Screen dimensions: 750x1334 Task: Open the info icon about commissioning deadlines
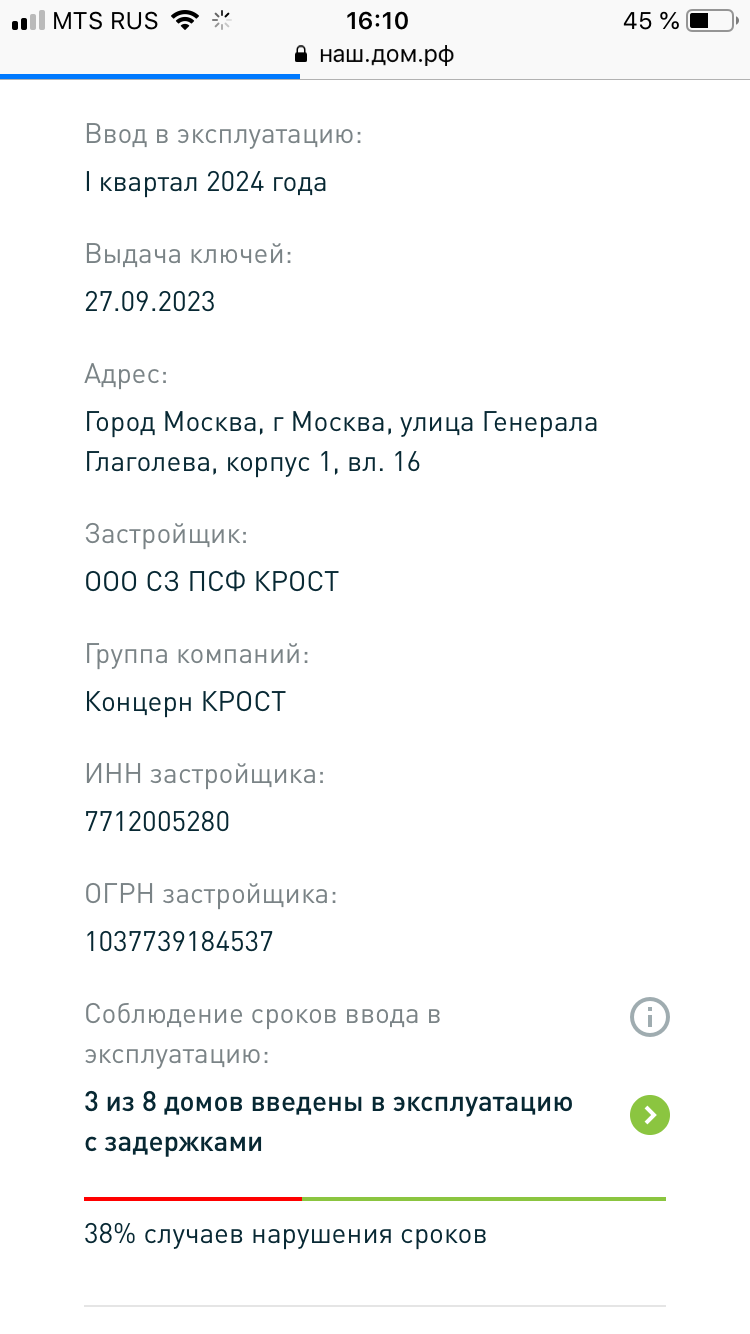coord(649,1018)
